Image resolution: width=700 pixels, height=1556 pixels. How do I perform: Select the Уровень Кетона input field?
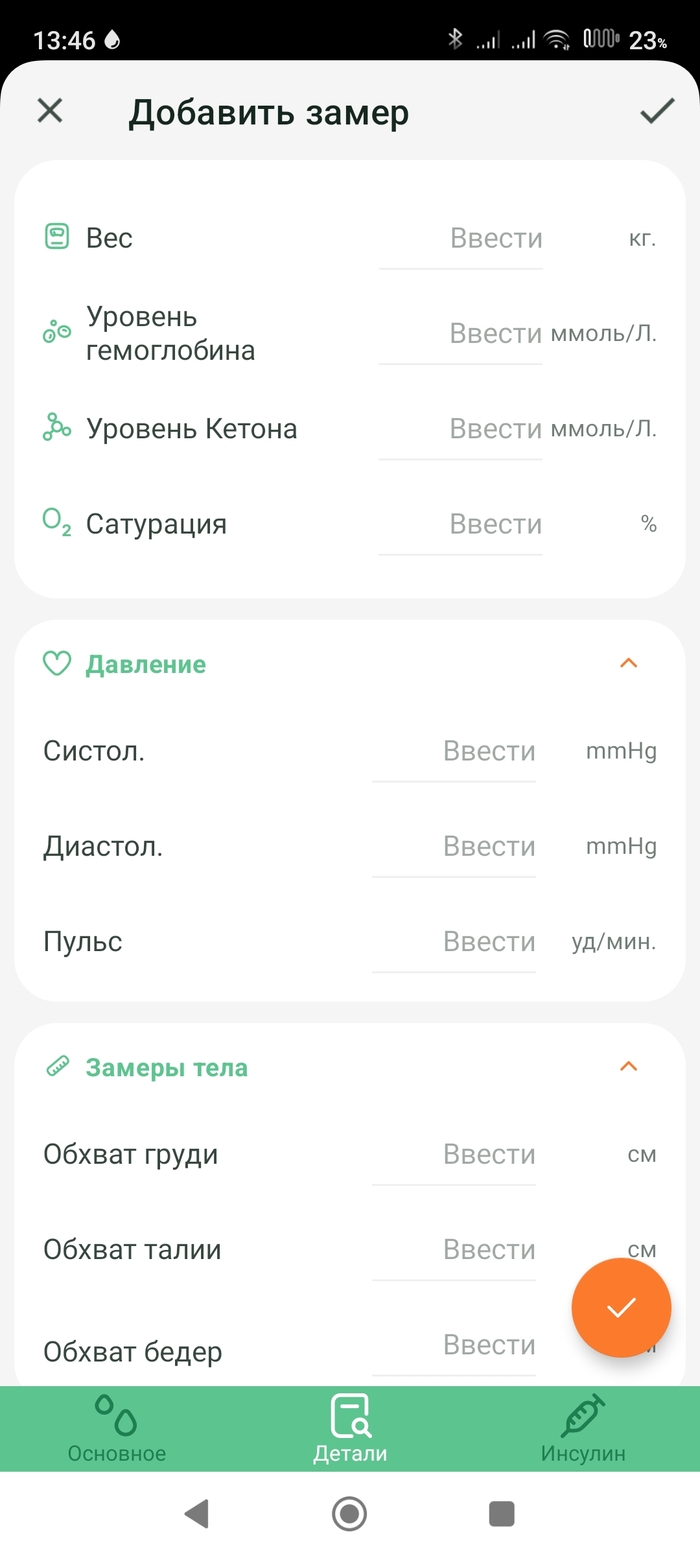462,429
